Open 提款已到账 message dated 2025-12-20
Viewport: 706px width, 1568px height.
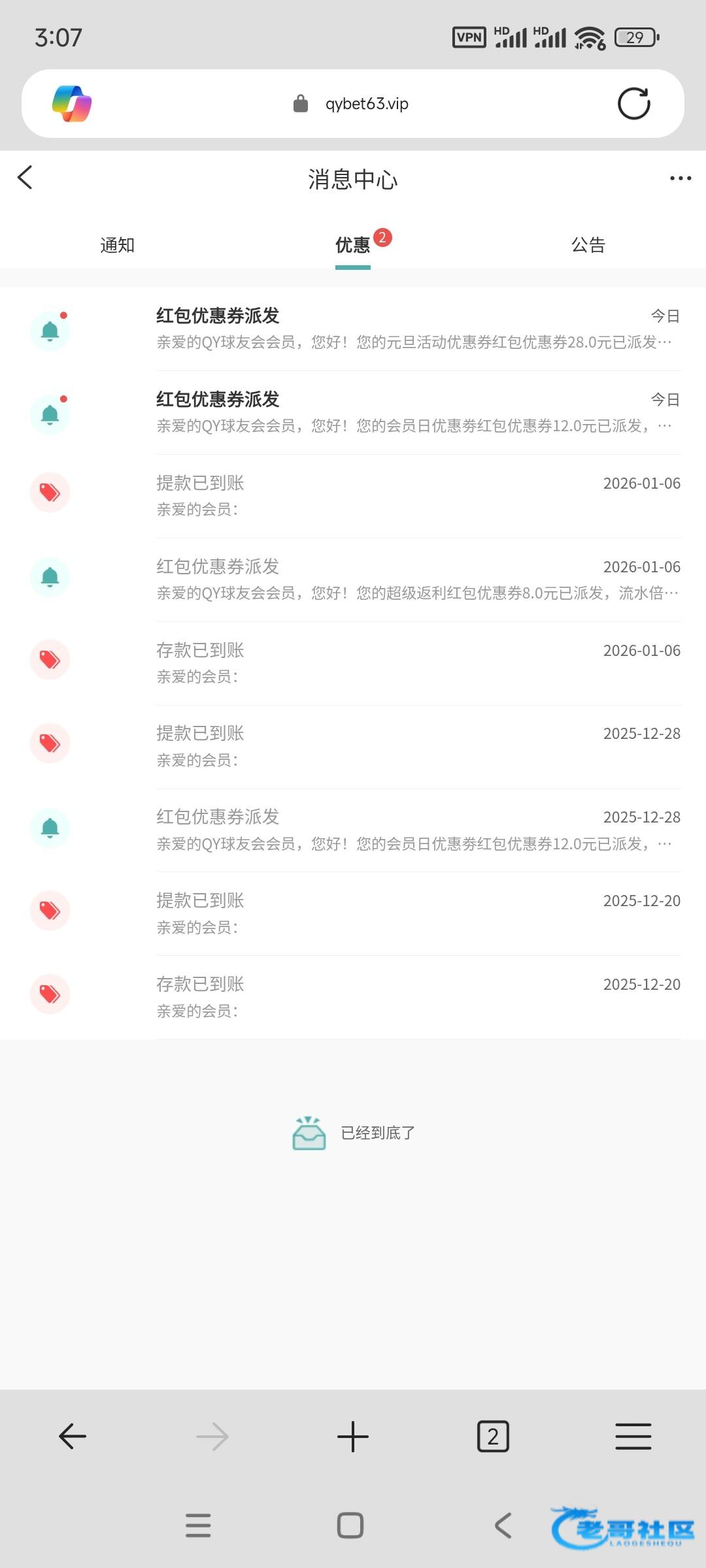click(x=417, y=914)
